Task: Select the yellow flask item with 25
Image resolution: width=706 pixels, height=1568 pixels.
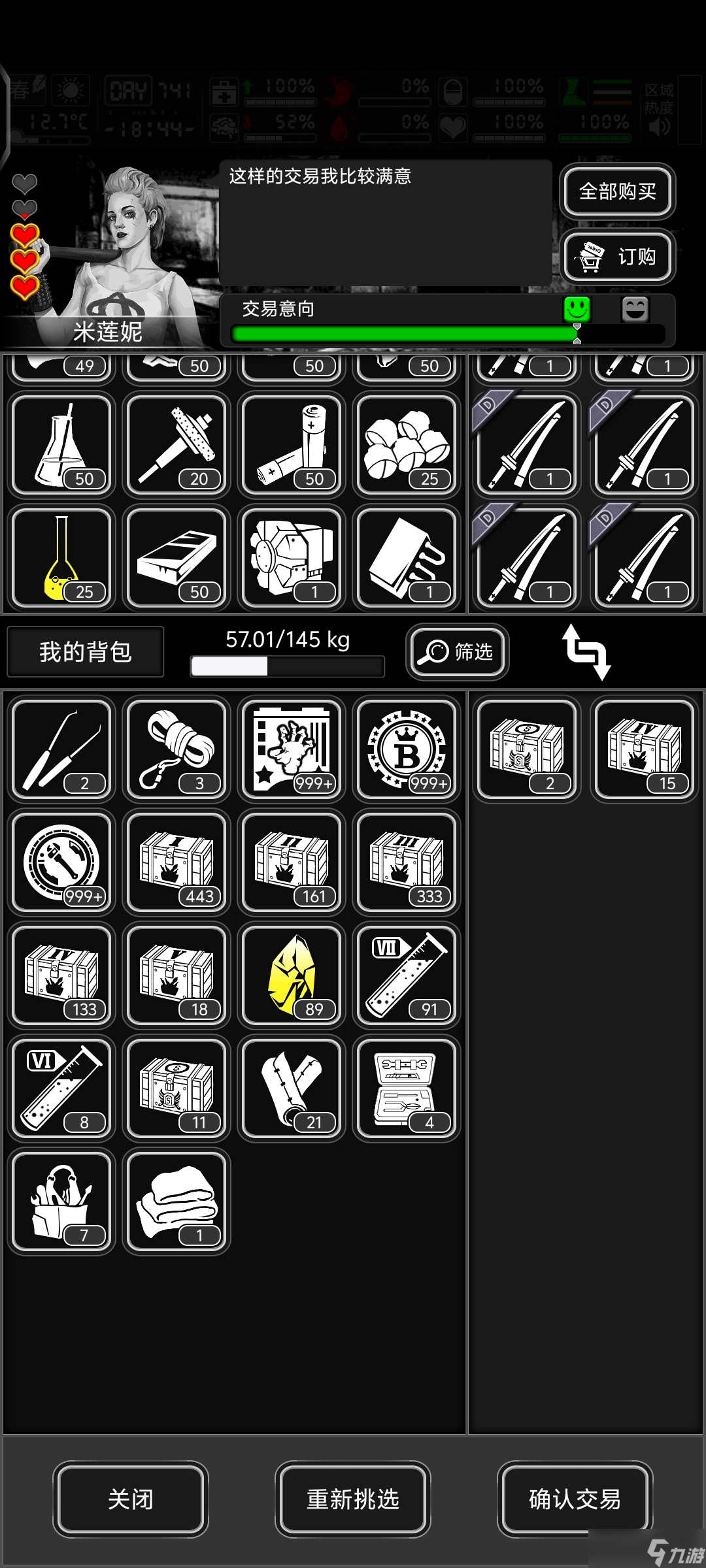Action: coord(61,558)
